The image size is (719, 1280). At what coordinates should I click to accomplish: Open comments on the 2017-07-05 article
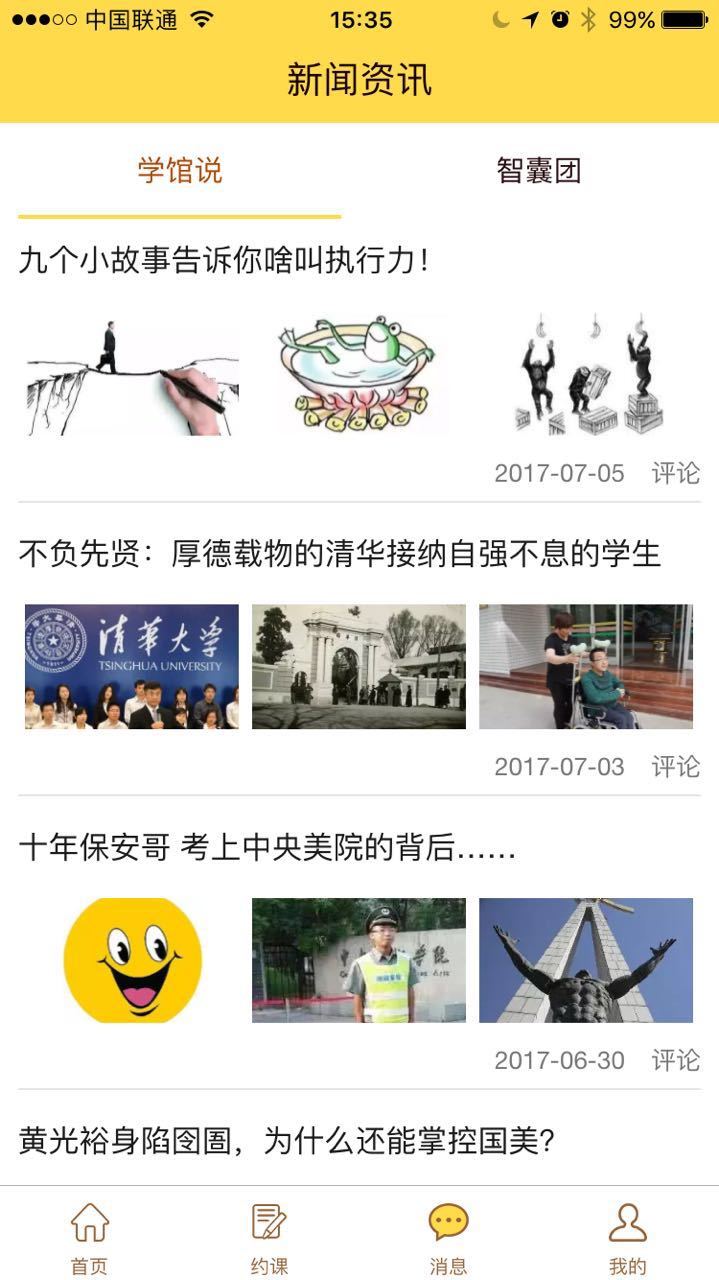(675, 473)
